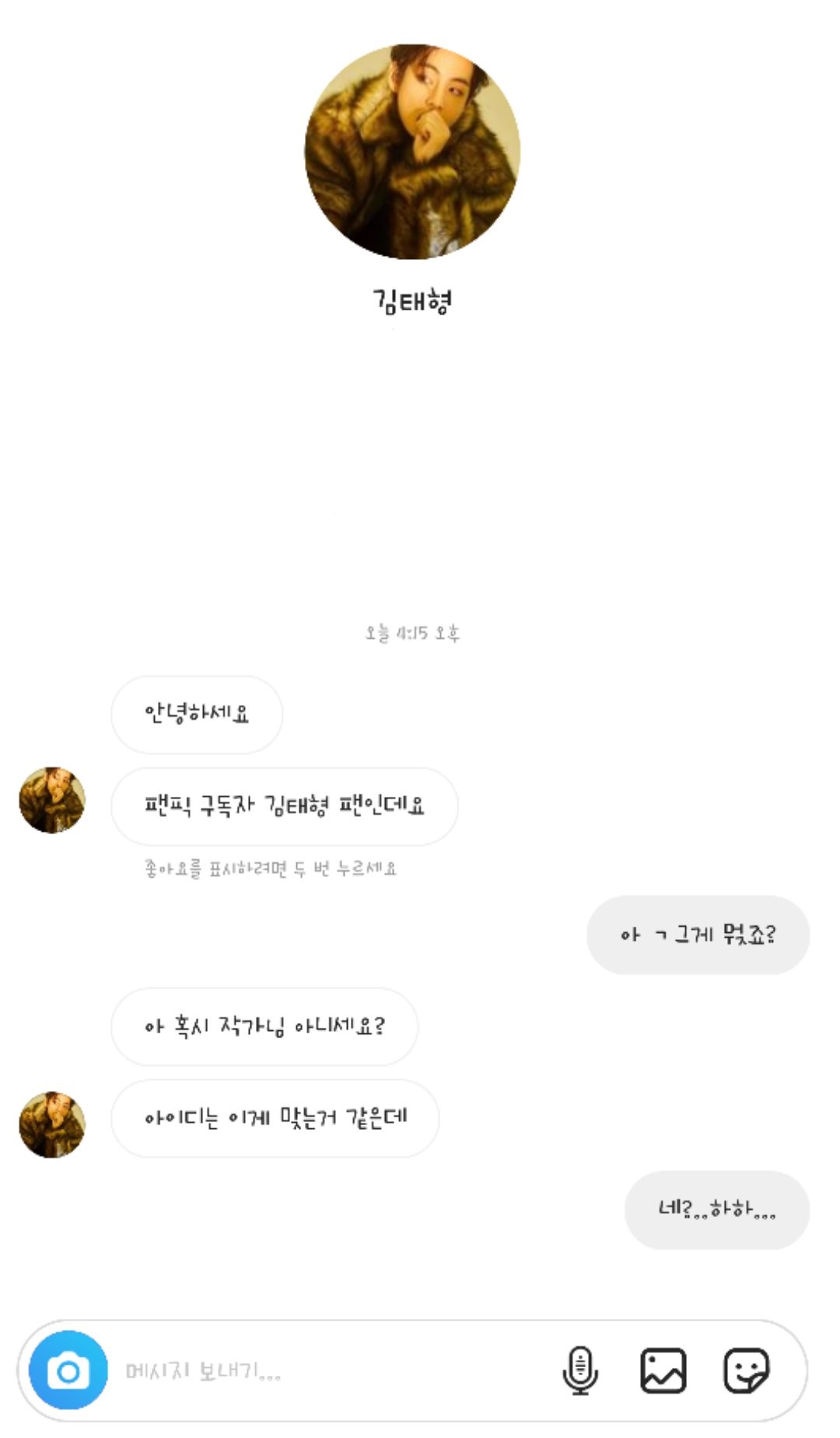Open the photo gallery picker
This screenshot has width=840, height=1438.
[x=663, y=1370]
